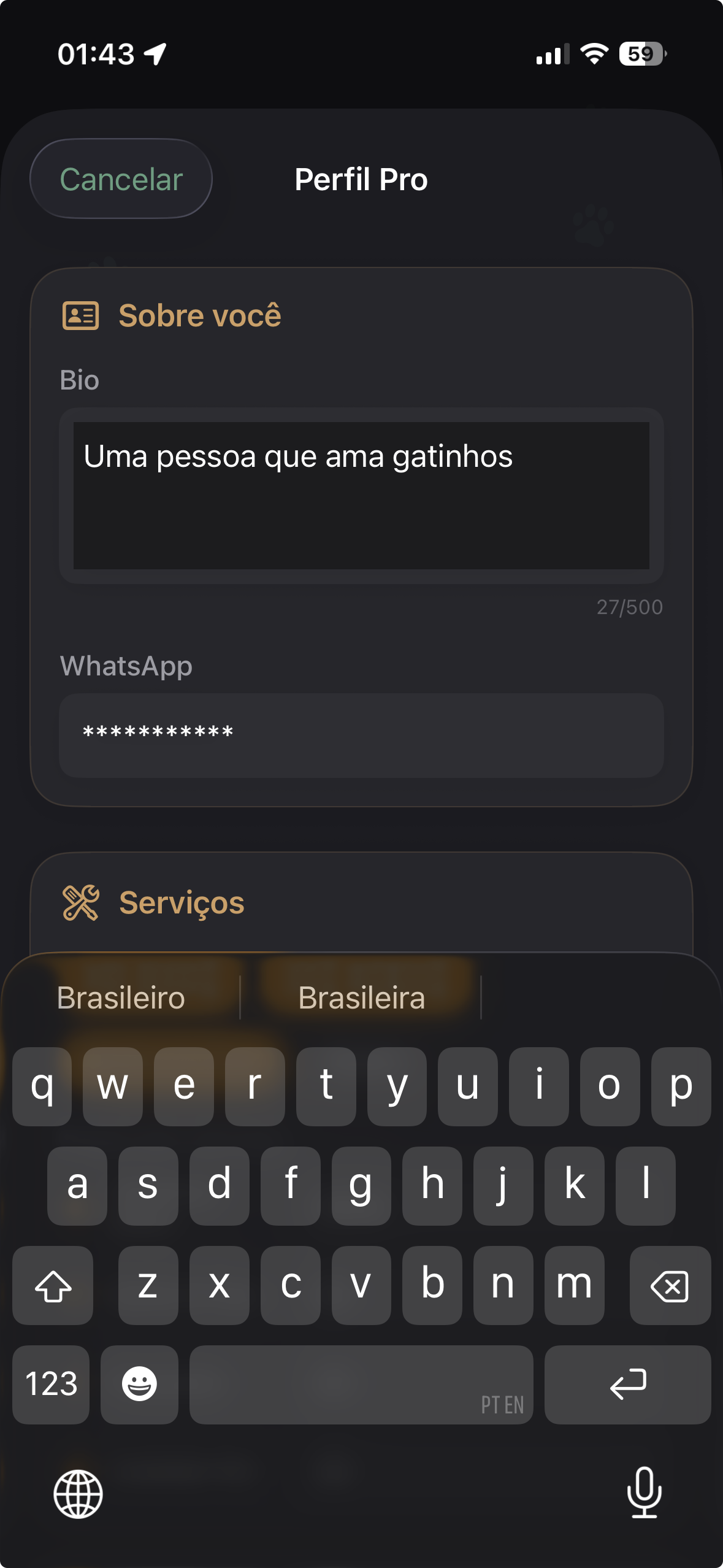Switch to the numeric 123 keyboard
Screen dimensions: 723x1568
pyautogui.click(x=50, y=1385)
